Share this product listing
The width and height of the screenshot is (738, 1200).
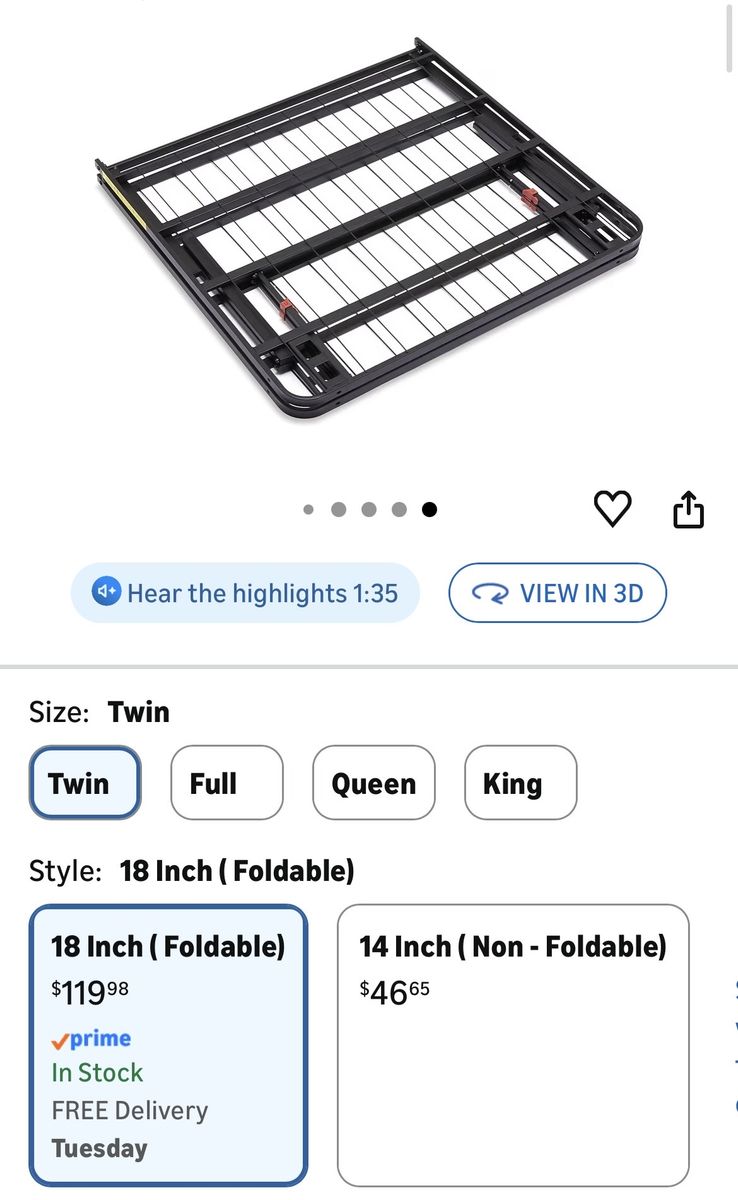(688, 509)
